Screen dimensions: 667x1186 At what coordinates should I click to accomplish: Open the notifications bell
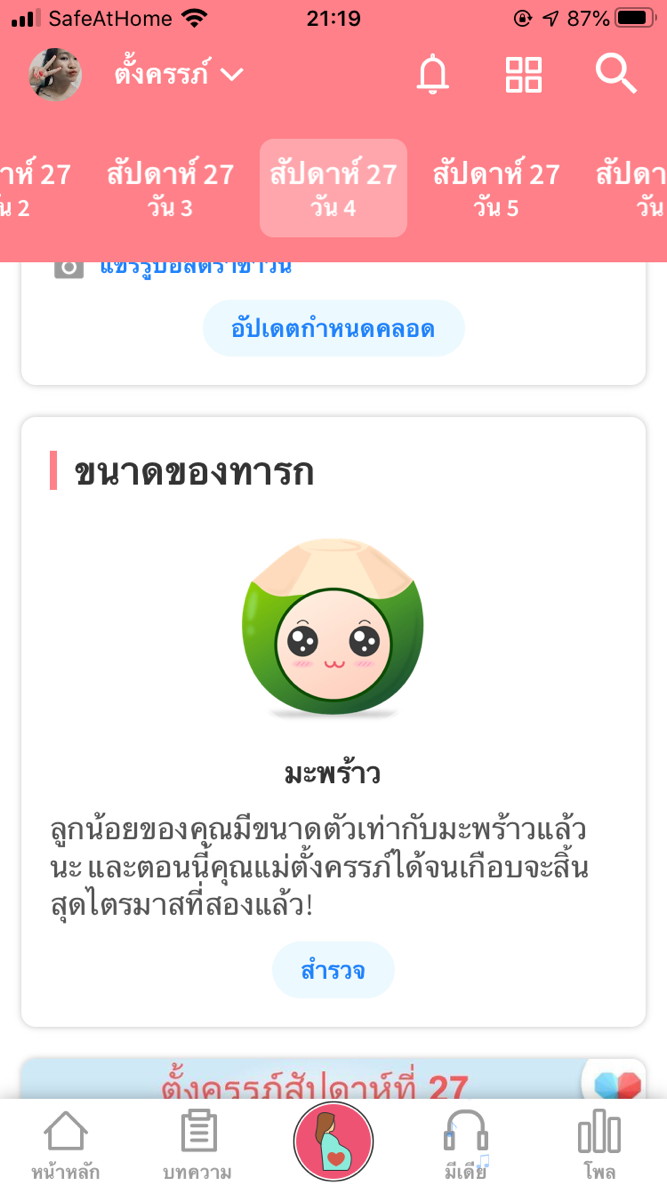(x=432, y=75)
